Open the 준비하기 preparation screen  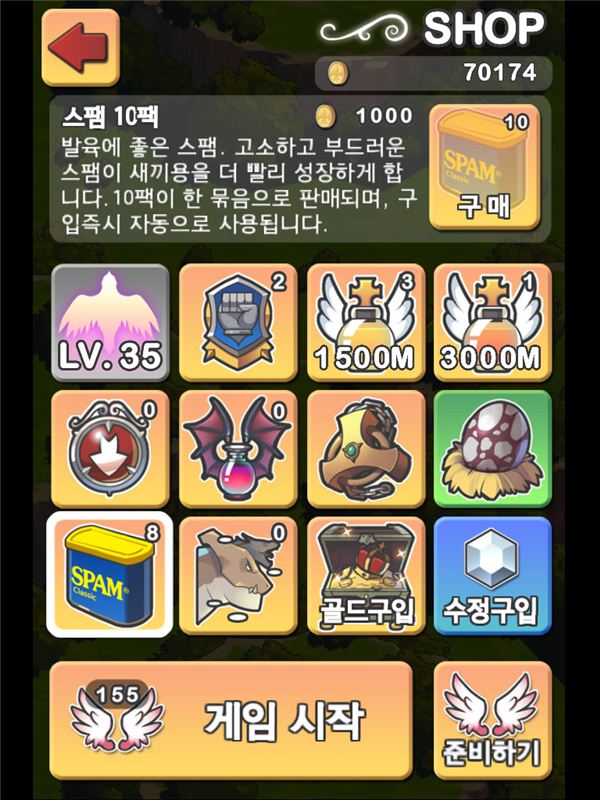492,720
